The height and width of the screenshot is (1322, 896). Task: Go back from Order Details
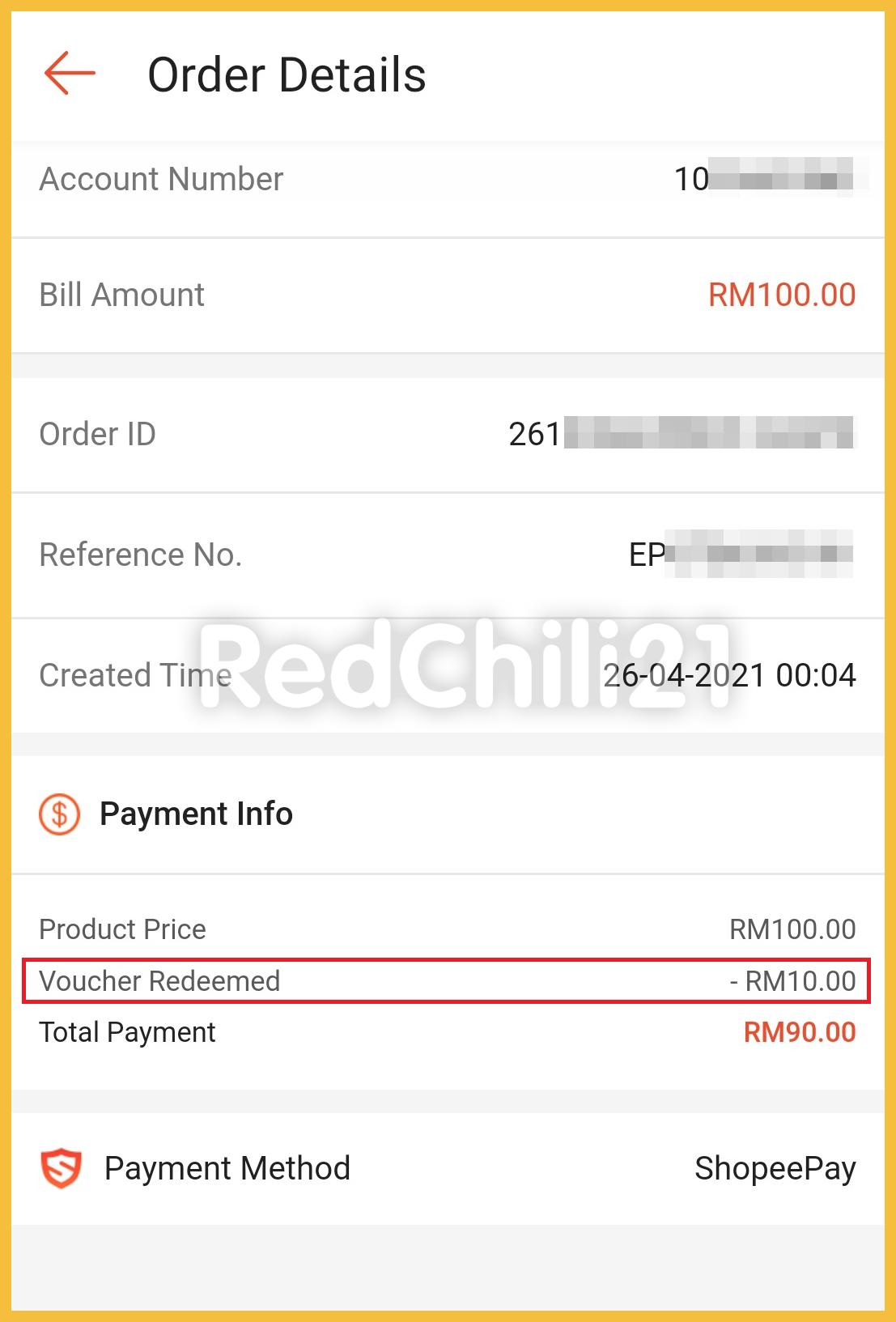pyautogui.click(x=70, y=74)
